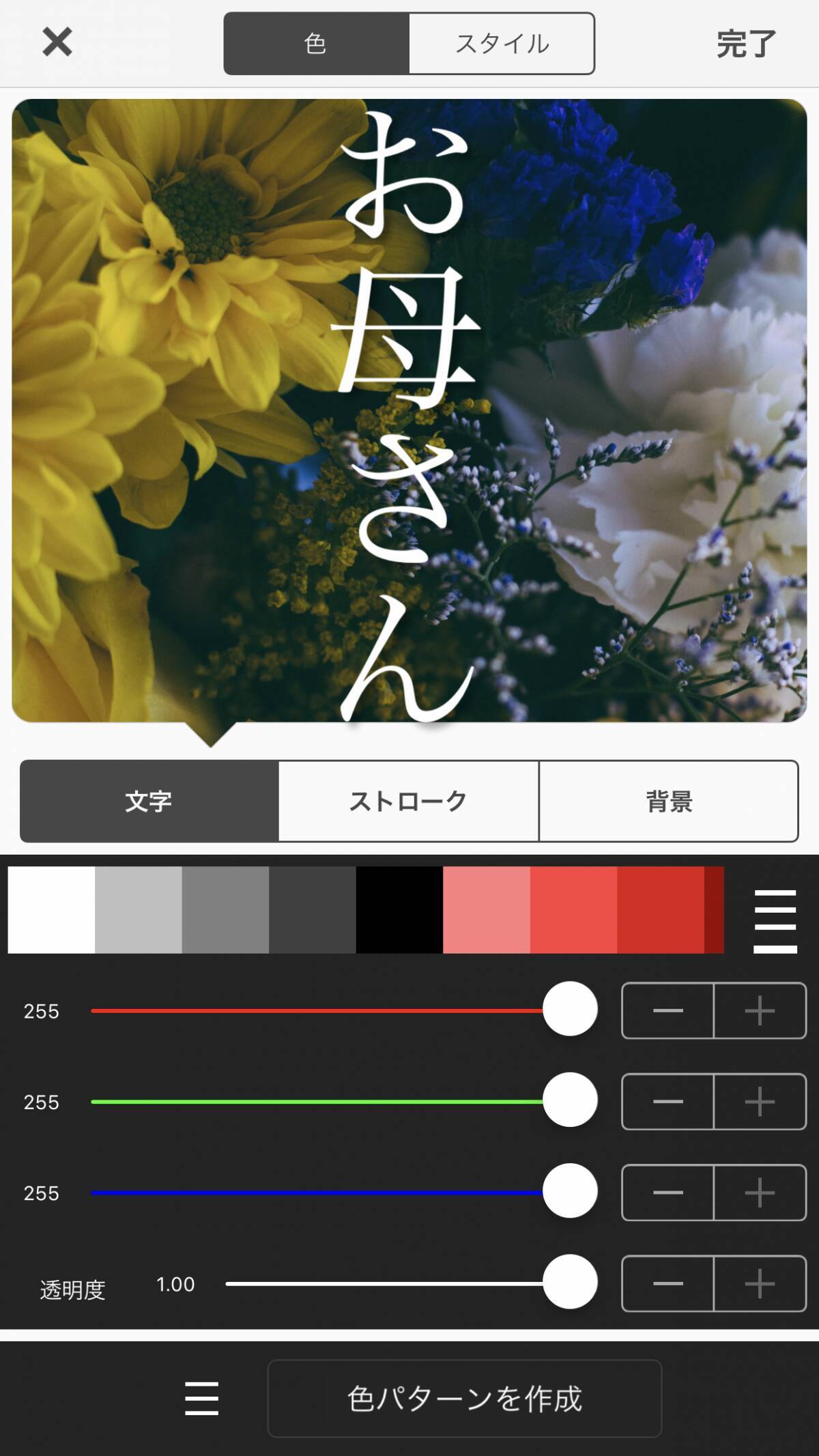Choose the light gray color swatch
This screenshot has width=819, height=1456.
(x=138, y=909)
